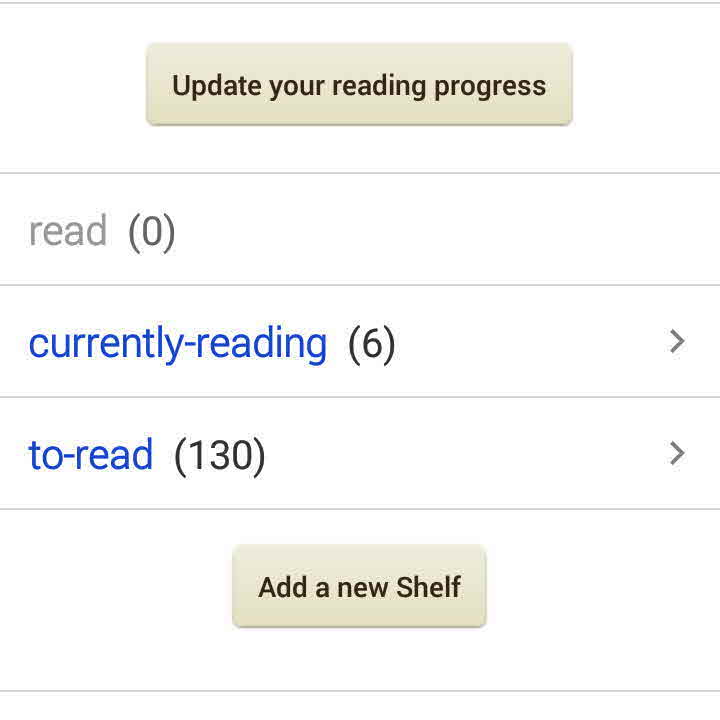Open the to-read shelf
Image resolution: width=720 pixels, height=720 pixels.
point(91,455)
